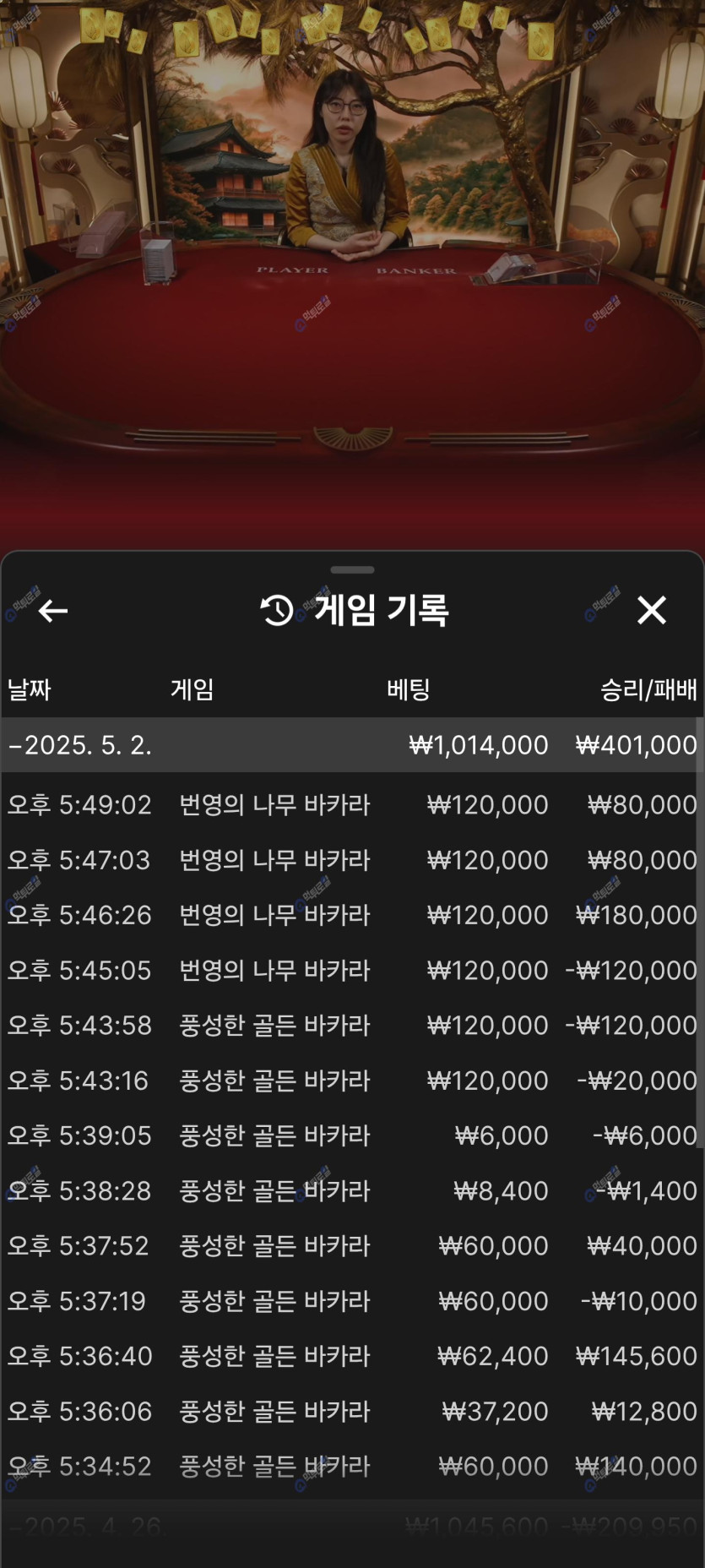View details of 5:43:58 round
This screenshot has height=1568, width=705.
pyautogui.click(x=352, y=1025)
